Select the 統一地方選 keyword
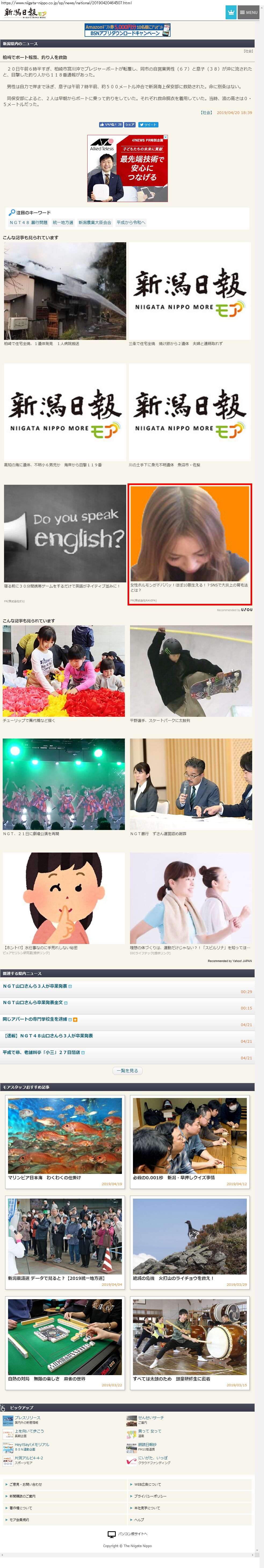 click(63, 222)
